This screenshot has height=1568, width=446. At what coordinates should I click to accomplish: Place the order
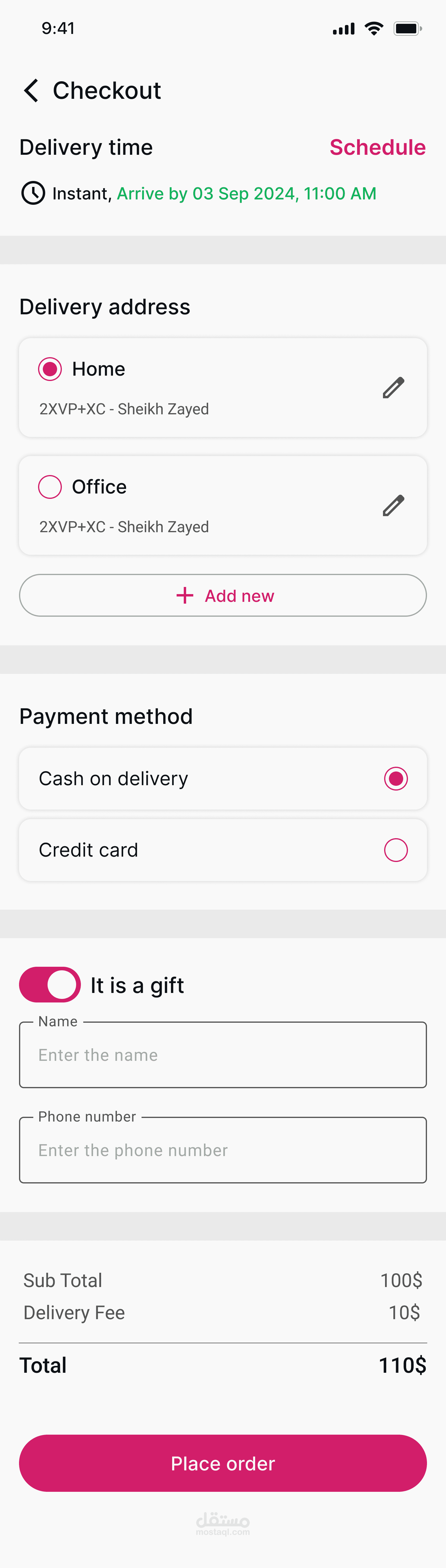coord(223,1463)
